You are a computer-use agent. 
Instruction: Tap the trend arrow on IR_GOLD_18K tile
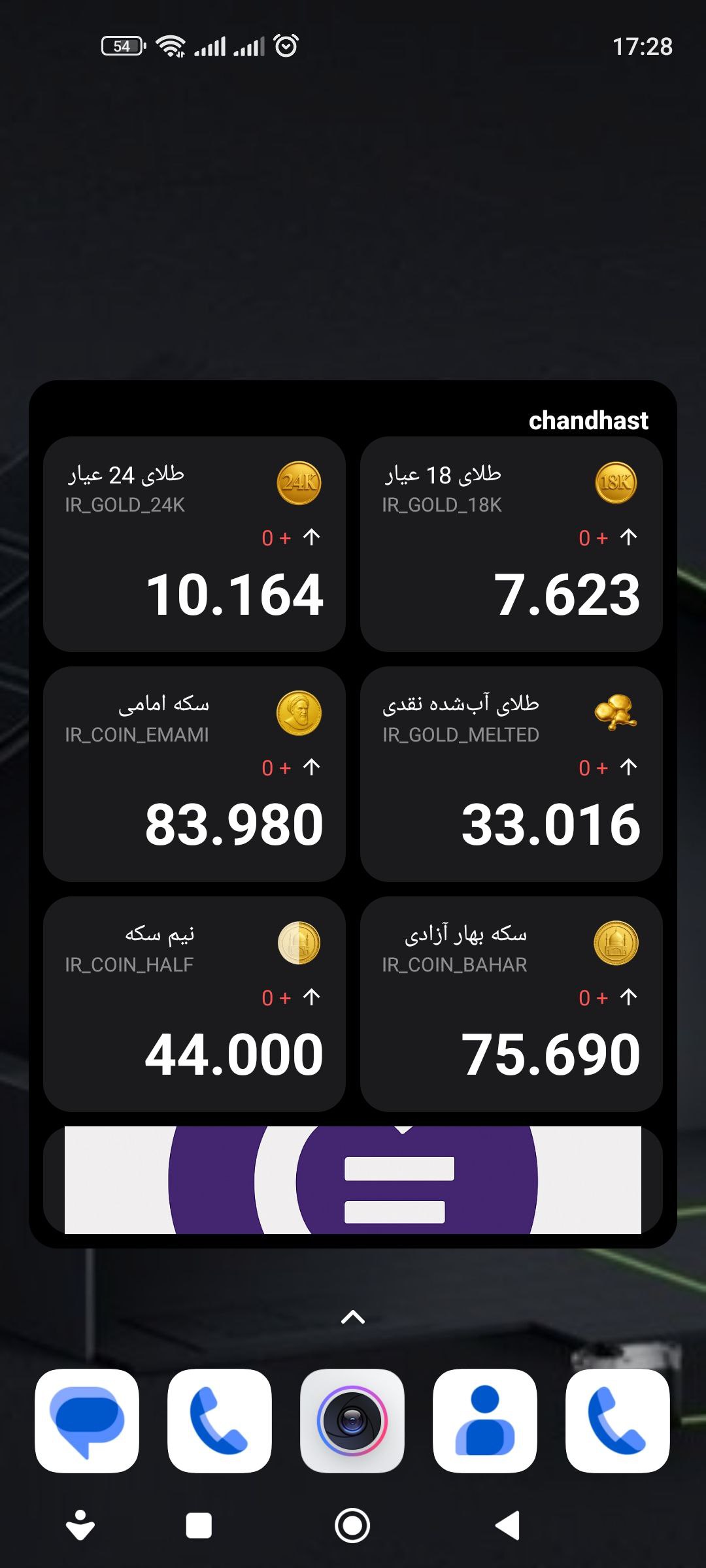point(628,536)
